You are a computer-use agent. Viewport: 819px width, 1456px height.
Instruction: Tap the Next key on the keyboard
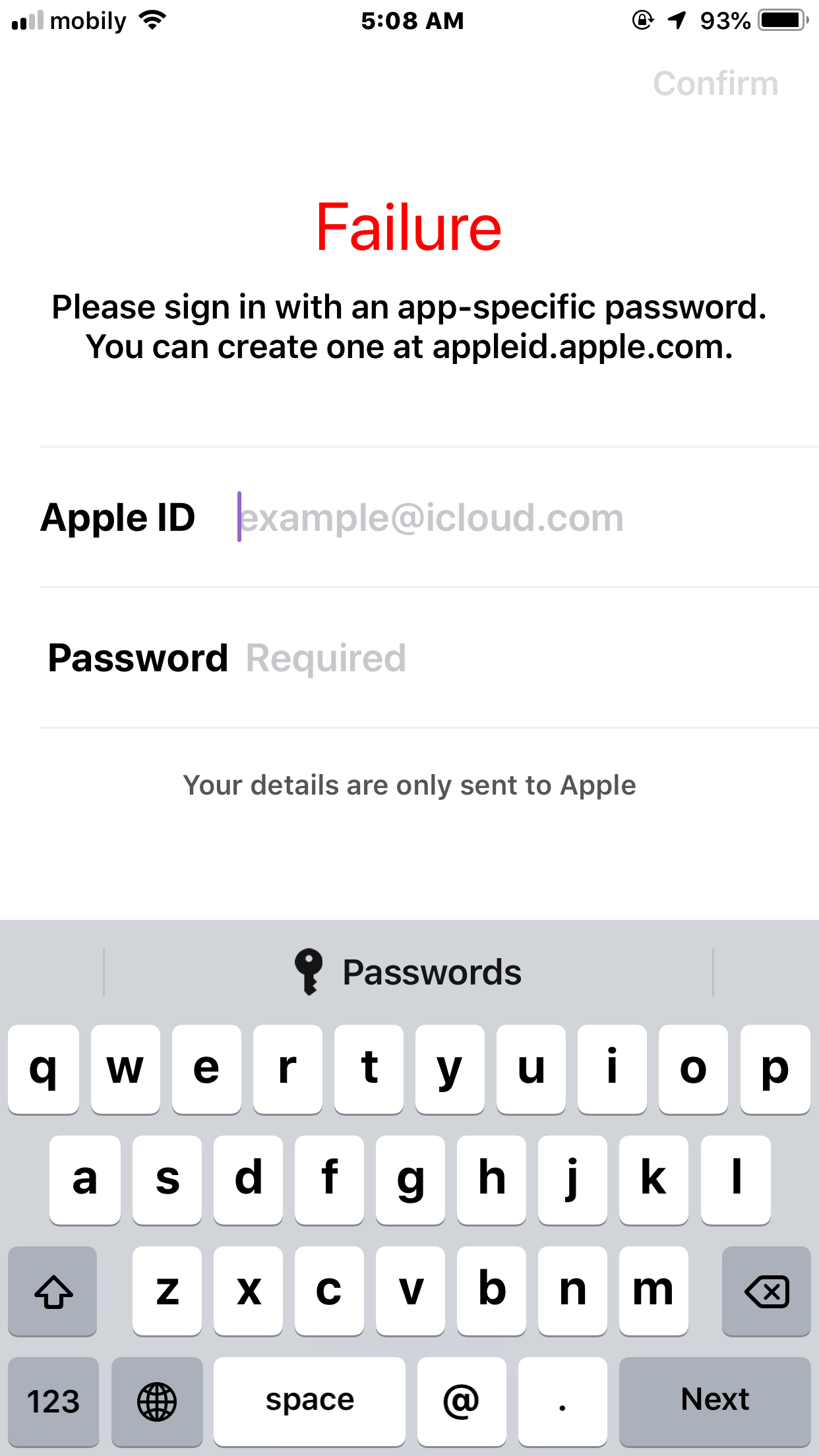coord(715,1401)
